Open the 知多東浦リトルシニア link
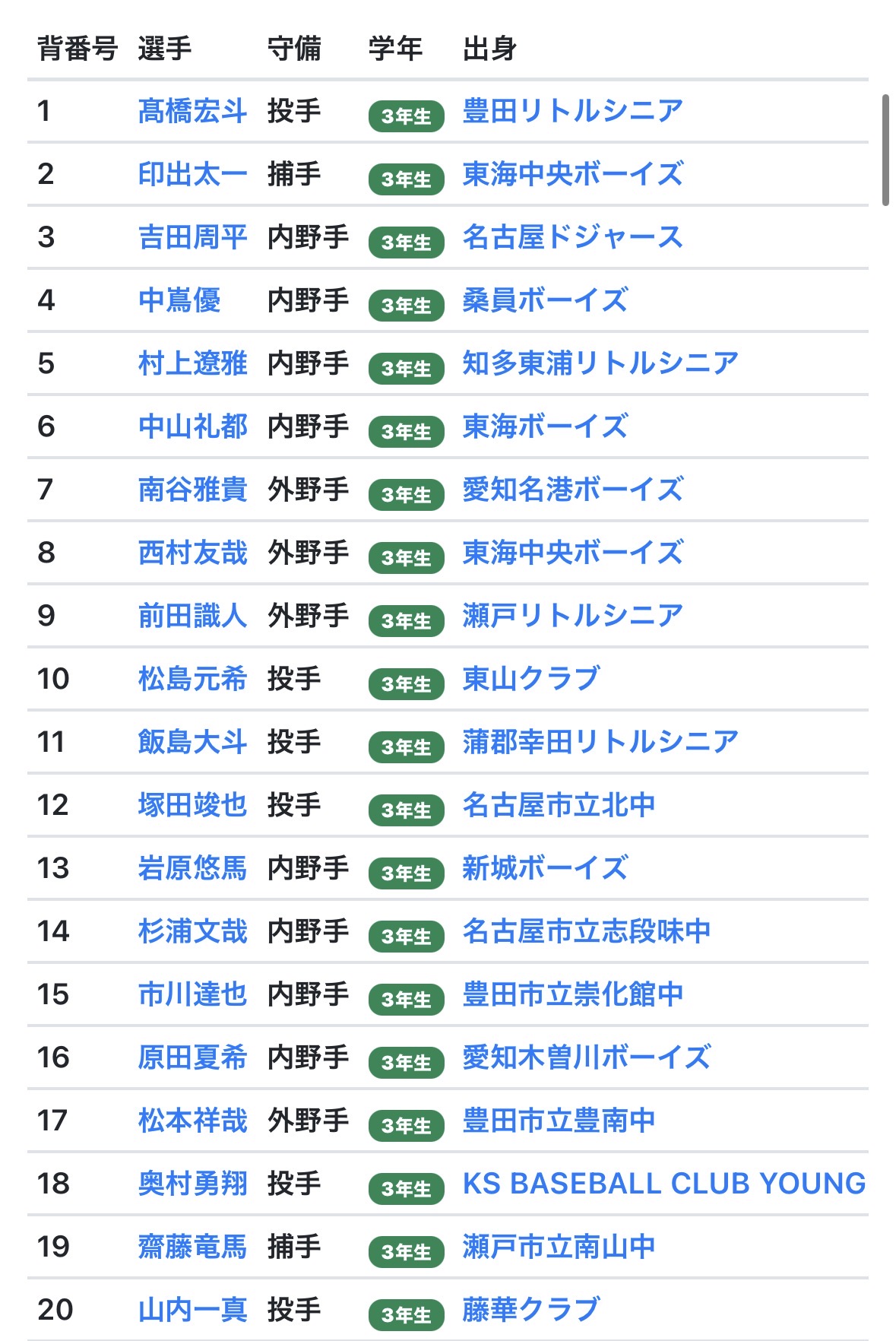 pos(600,363)
